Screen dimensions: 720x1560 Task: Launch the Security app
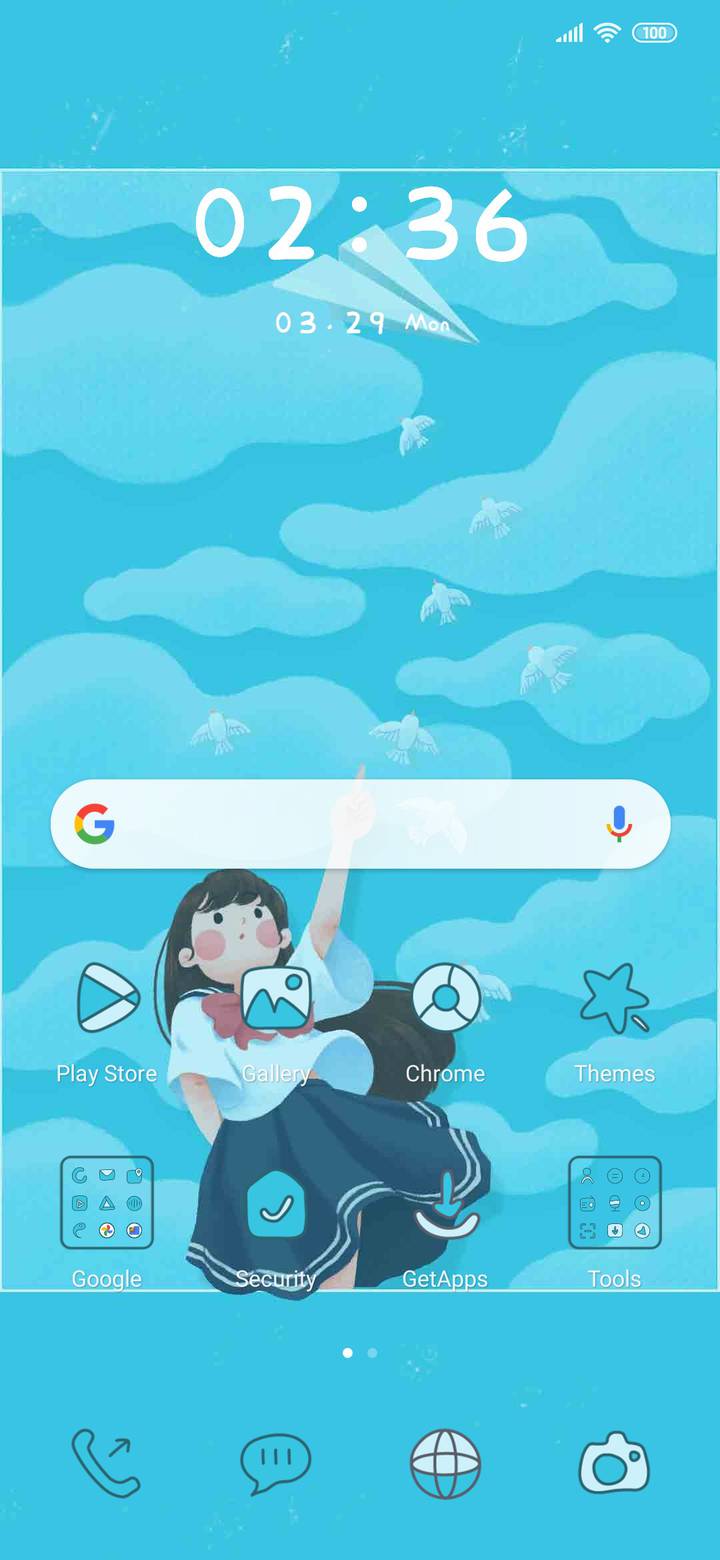coord(276,1203)
